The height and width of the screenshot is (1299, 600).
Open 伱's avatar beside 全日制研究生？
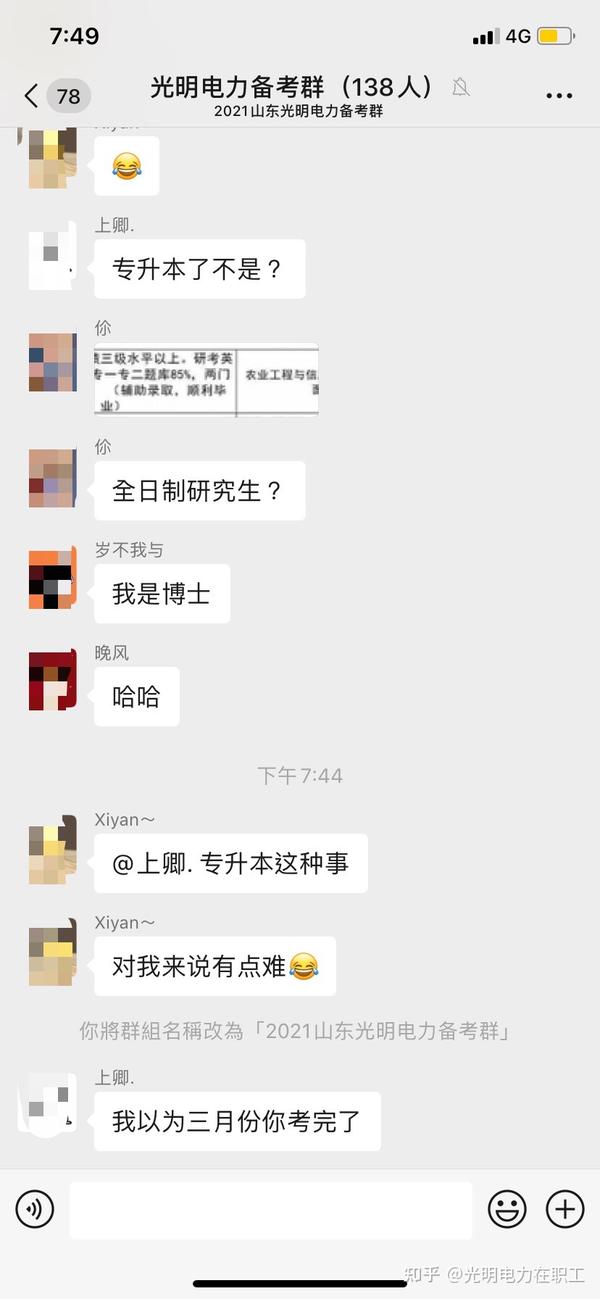pos(52,478)
